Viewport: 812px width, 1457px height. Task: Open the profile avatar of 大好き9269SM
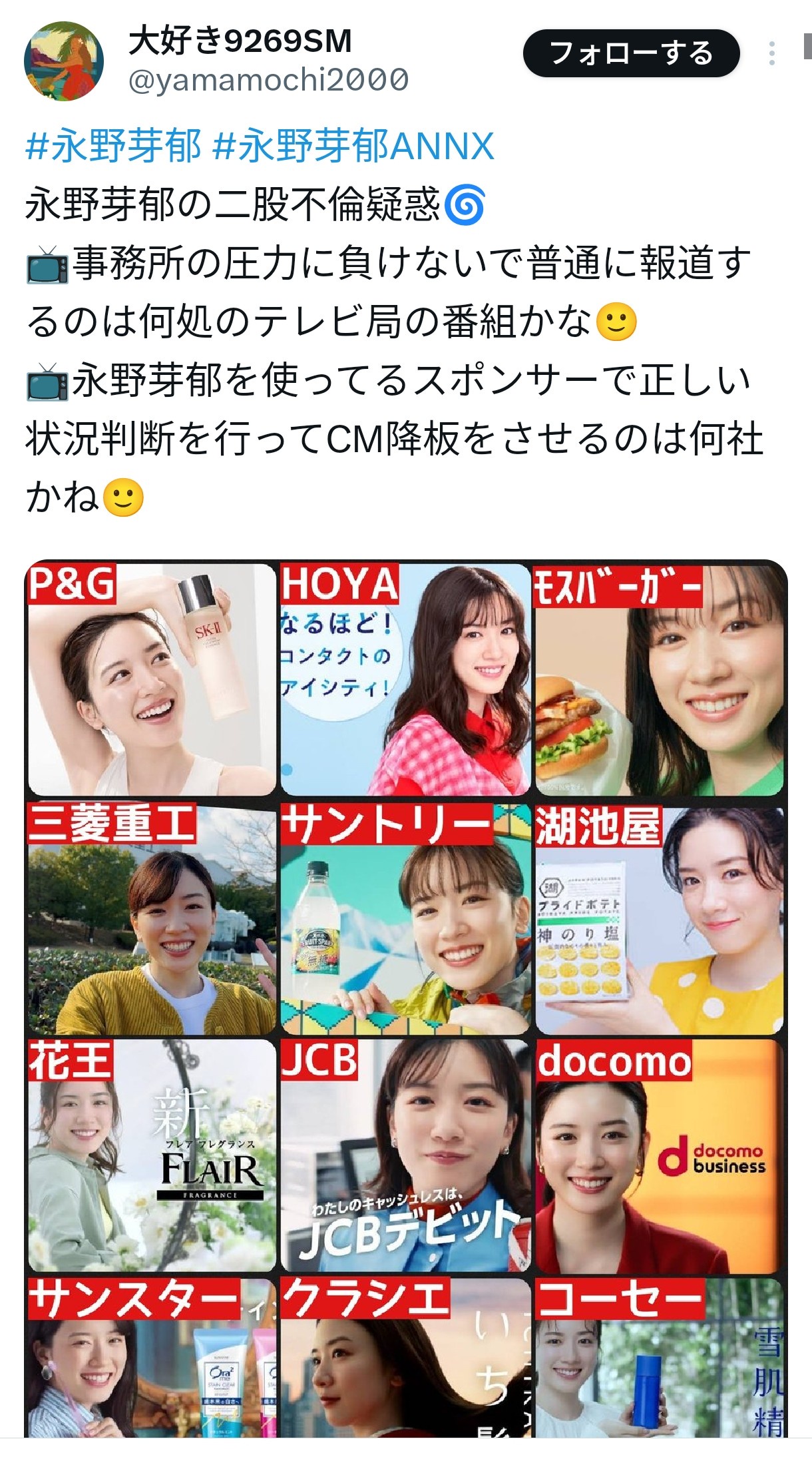click(64, 61)
